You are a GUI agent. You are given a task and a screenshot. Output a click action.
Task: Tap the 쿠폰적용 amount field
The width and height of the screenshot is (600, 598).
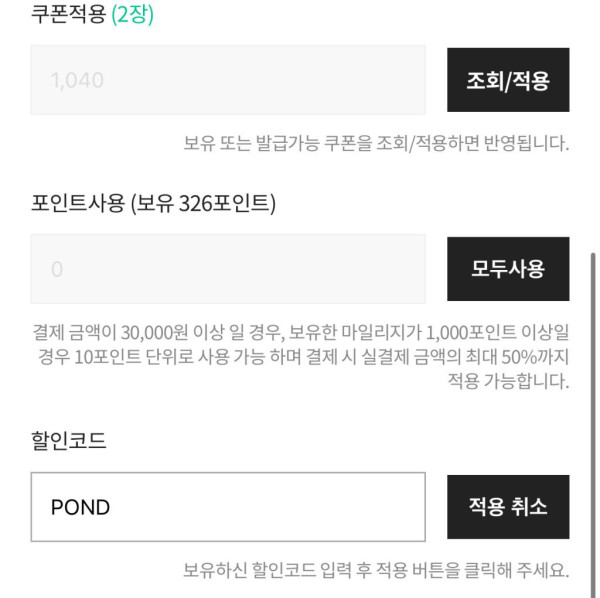[228, 80]
